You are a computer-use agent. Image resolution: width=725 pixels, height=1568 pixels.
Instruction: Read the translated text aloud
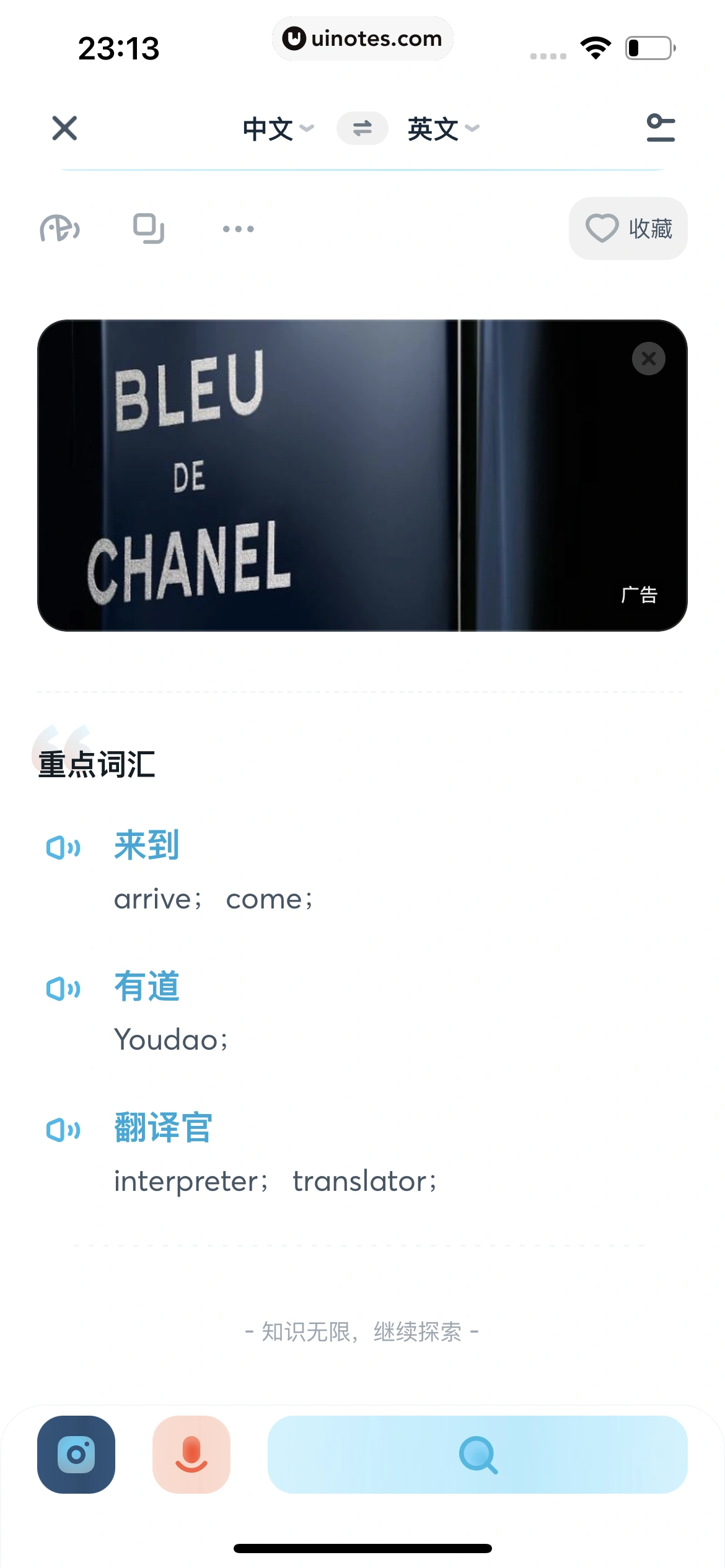pyautogui.click(x=60, y=229)
